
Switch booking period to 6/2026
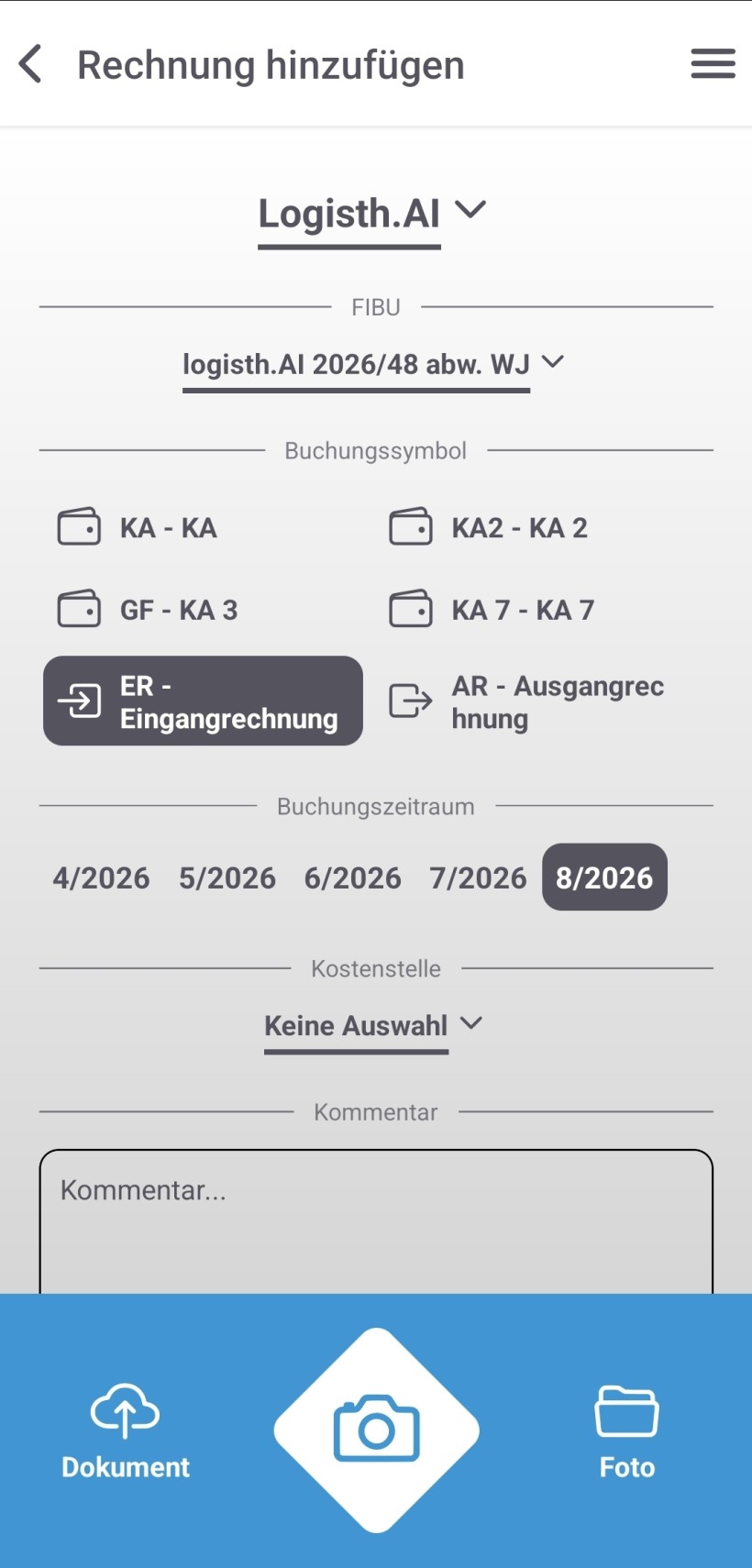click(x=352, y=878)
